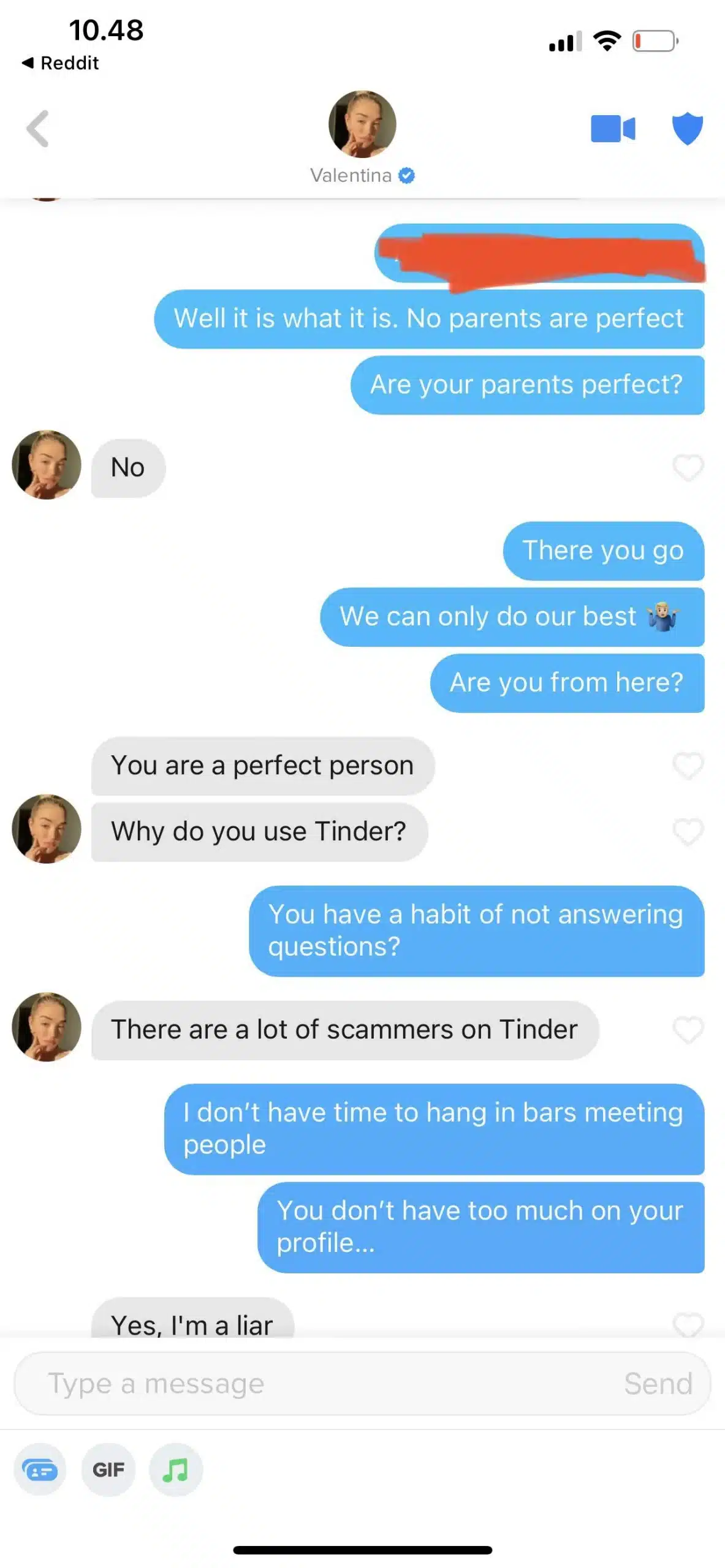Return to Reddit via status bar link
725x1568 pixels.
[60, 62]
